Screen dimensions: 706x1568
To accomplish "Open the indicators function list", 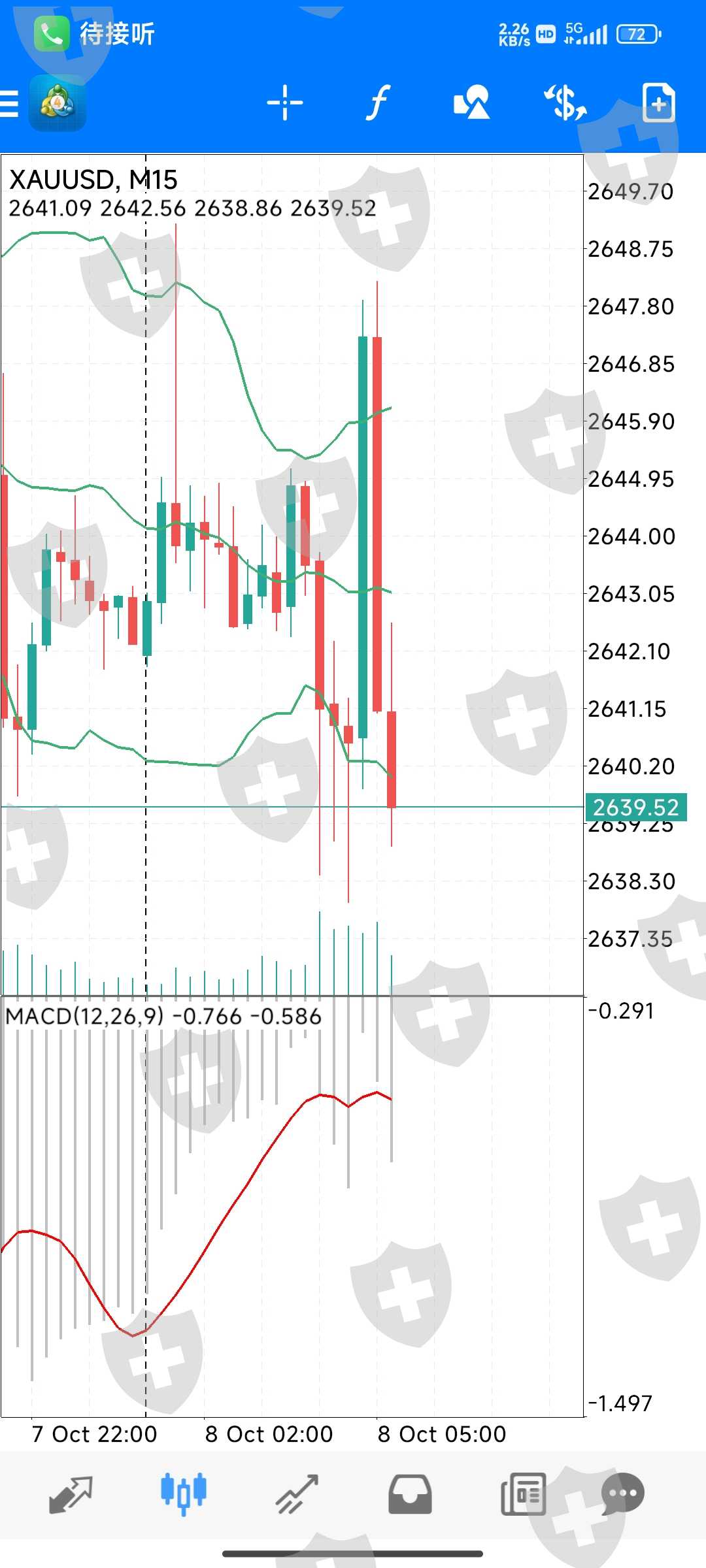I will 378,103.
